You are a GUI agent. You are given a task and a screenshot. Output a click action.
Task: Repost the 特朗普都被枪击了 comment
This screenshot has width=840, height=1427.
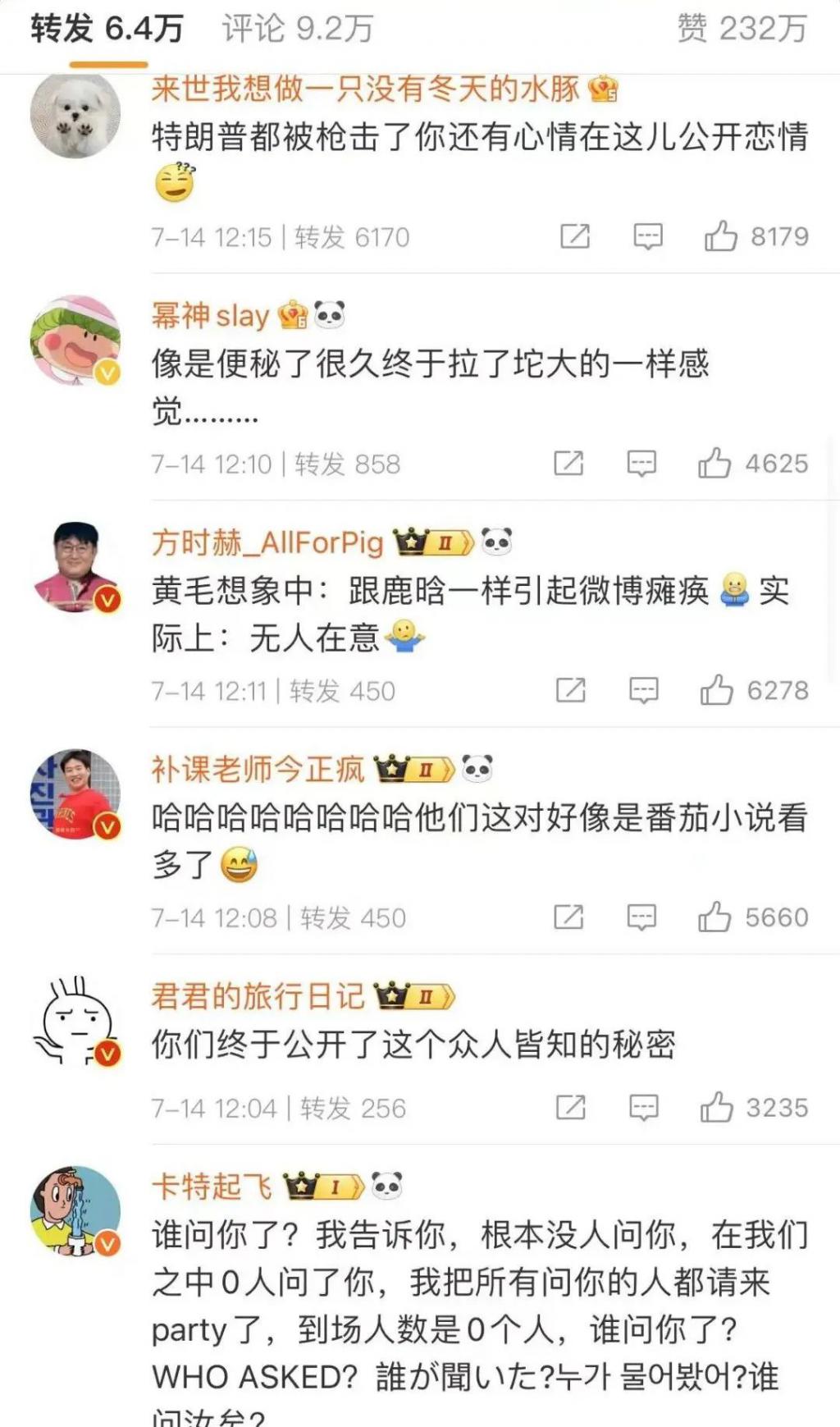575,237
